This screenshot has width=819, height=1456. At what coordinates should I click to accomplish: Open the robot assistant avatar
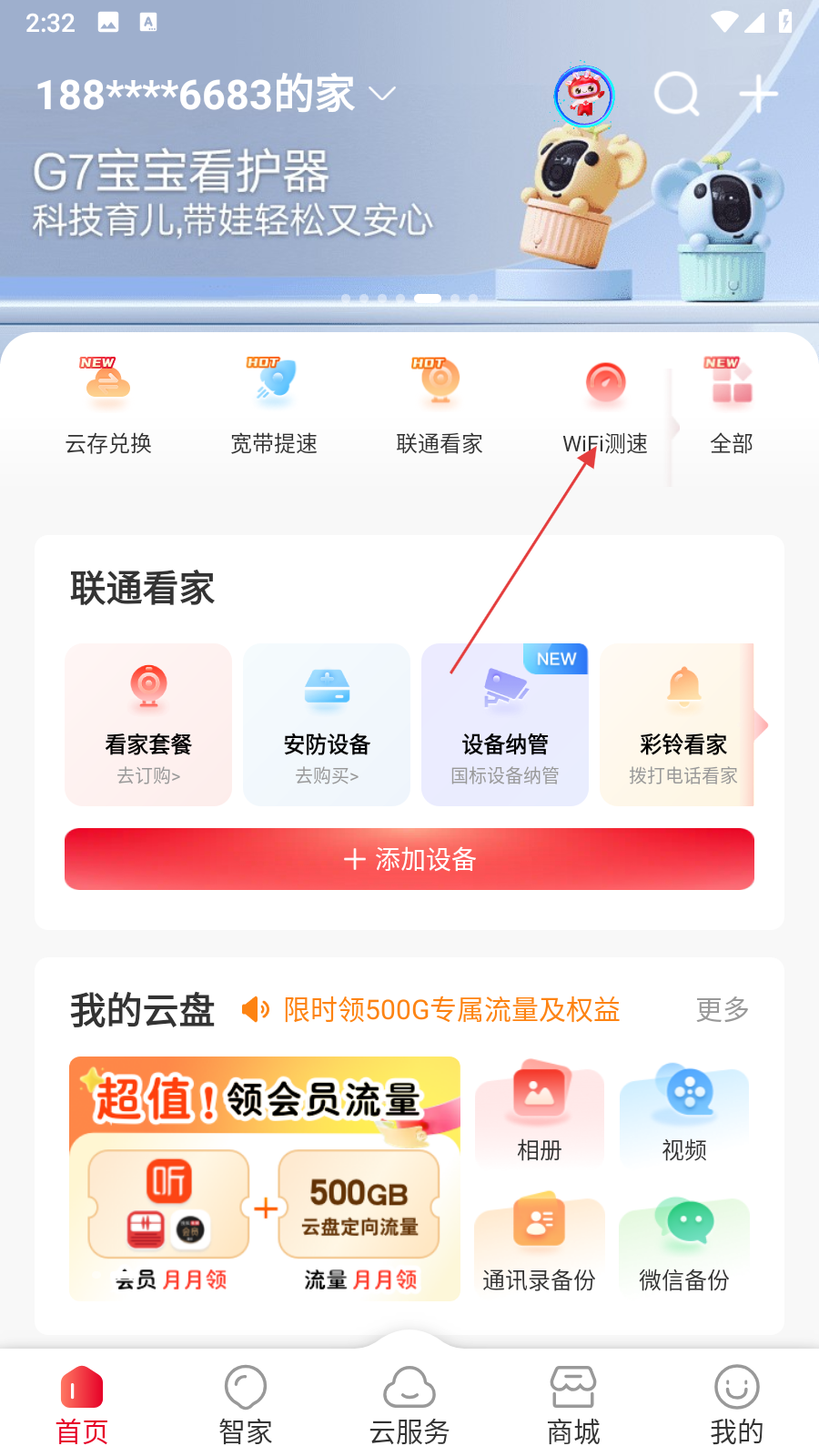(x=584, y=95)
